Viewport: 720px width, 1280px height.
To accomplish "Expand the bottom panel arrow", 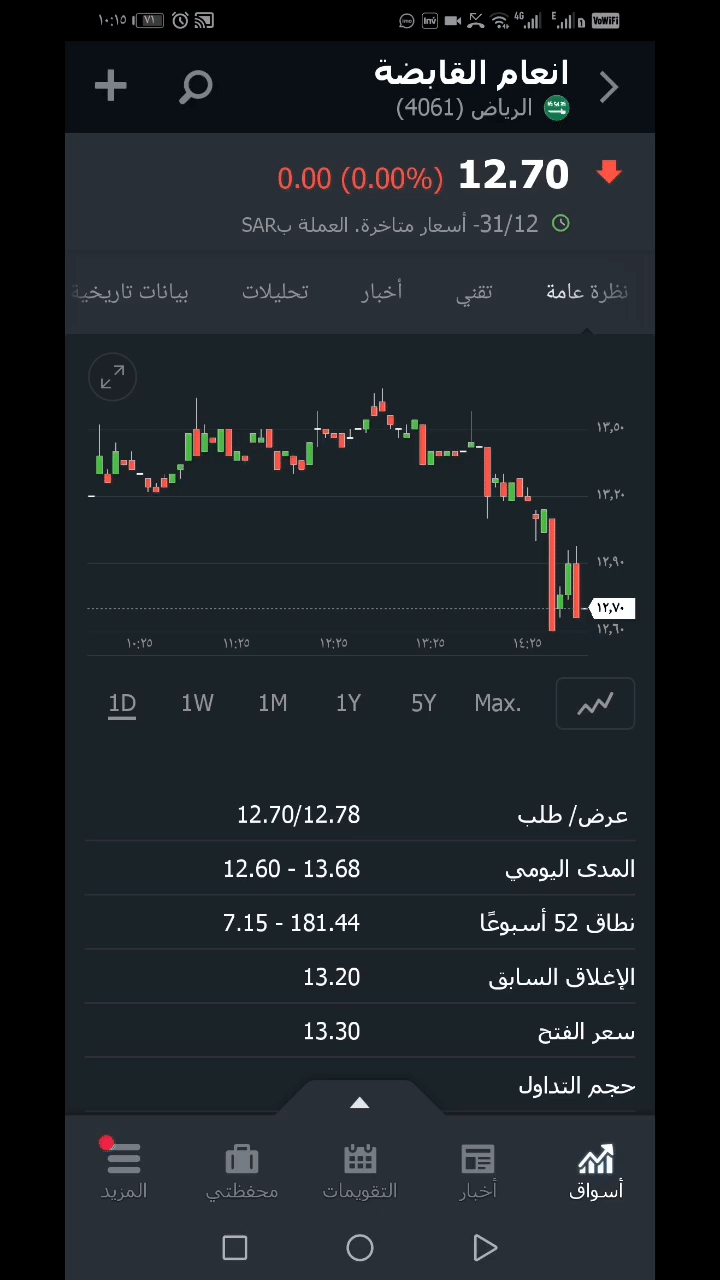I will (360, 1102).
